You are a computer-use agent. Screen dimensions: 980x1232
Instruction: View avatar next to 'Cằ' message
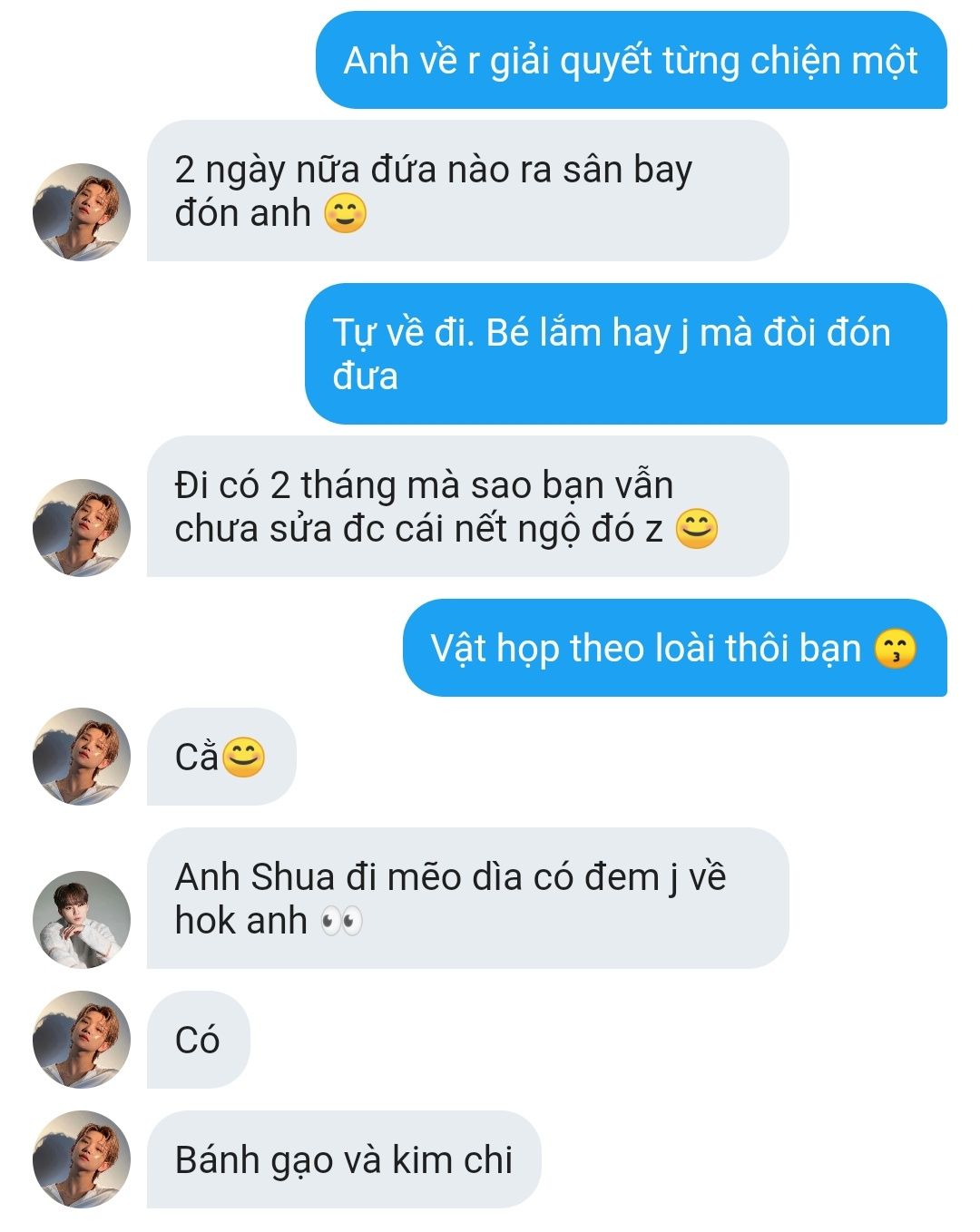click(82, 756)
